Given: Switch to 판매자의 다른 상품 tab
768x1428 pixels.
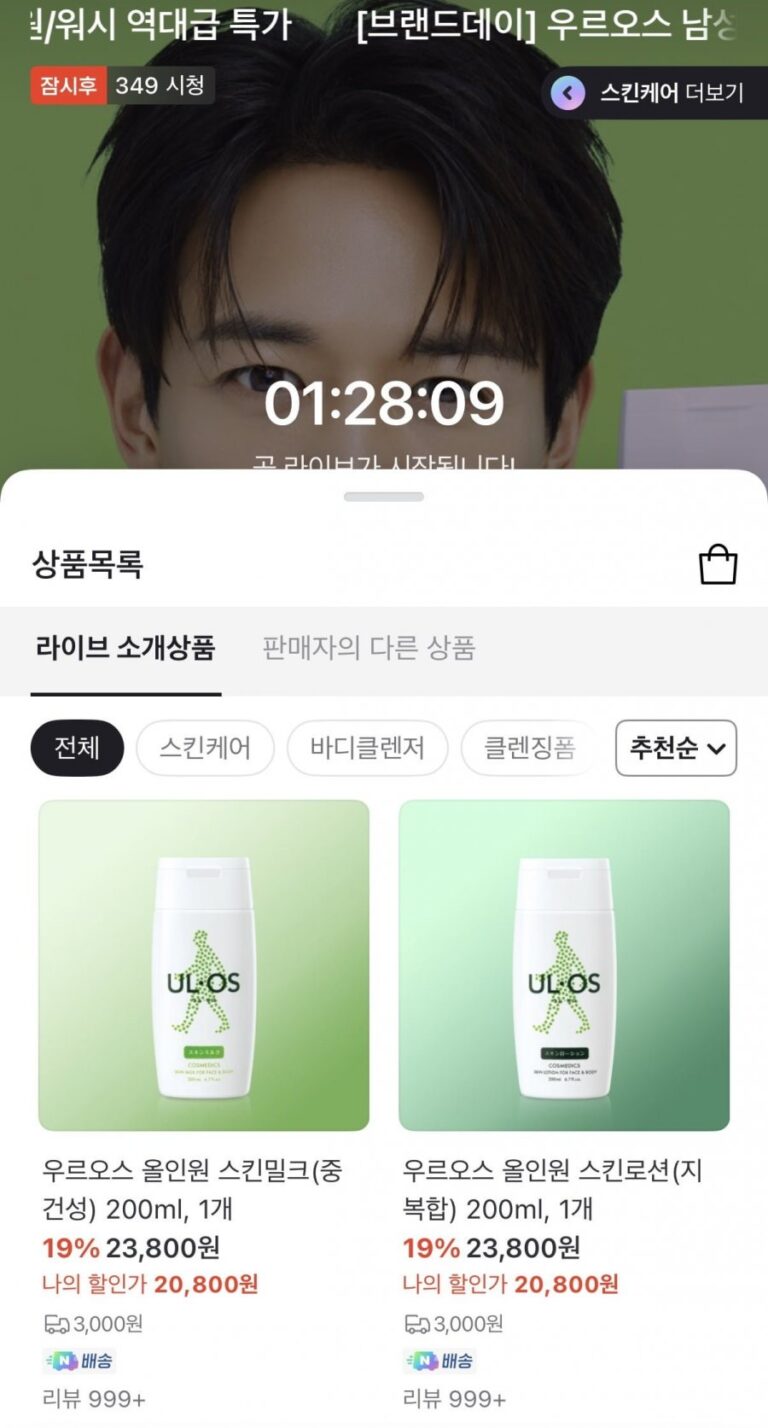Looking at the screenshot, I should (x=368, y=648).
